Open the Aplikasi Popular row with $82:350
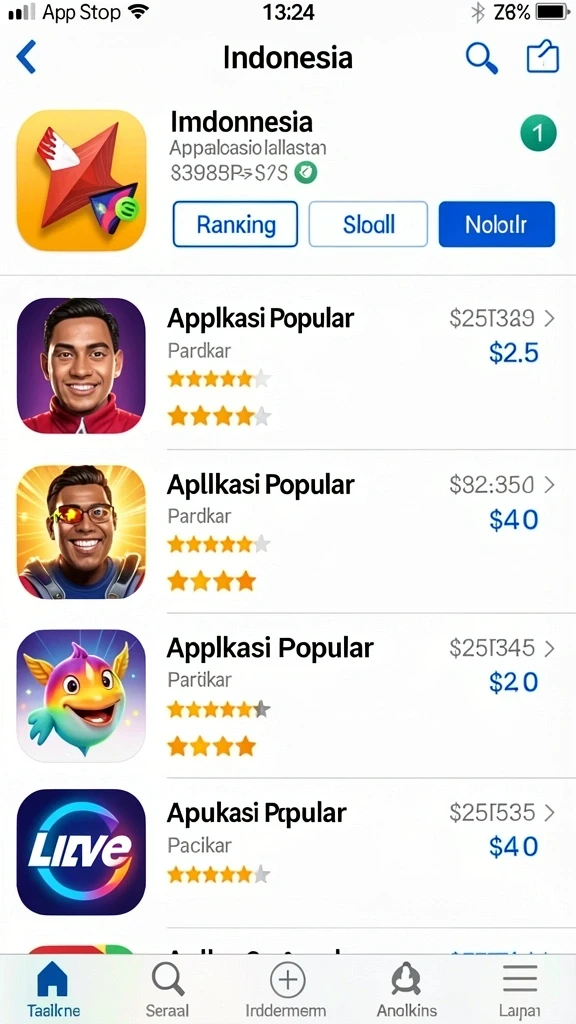The image size is (576, 1024). pos(288,531)
